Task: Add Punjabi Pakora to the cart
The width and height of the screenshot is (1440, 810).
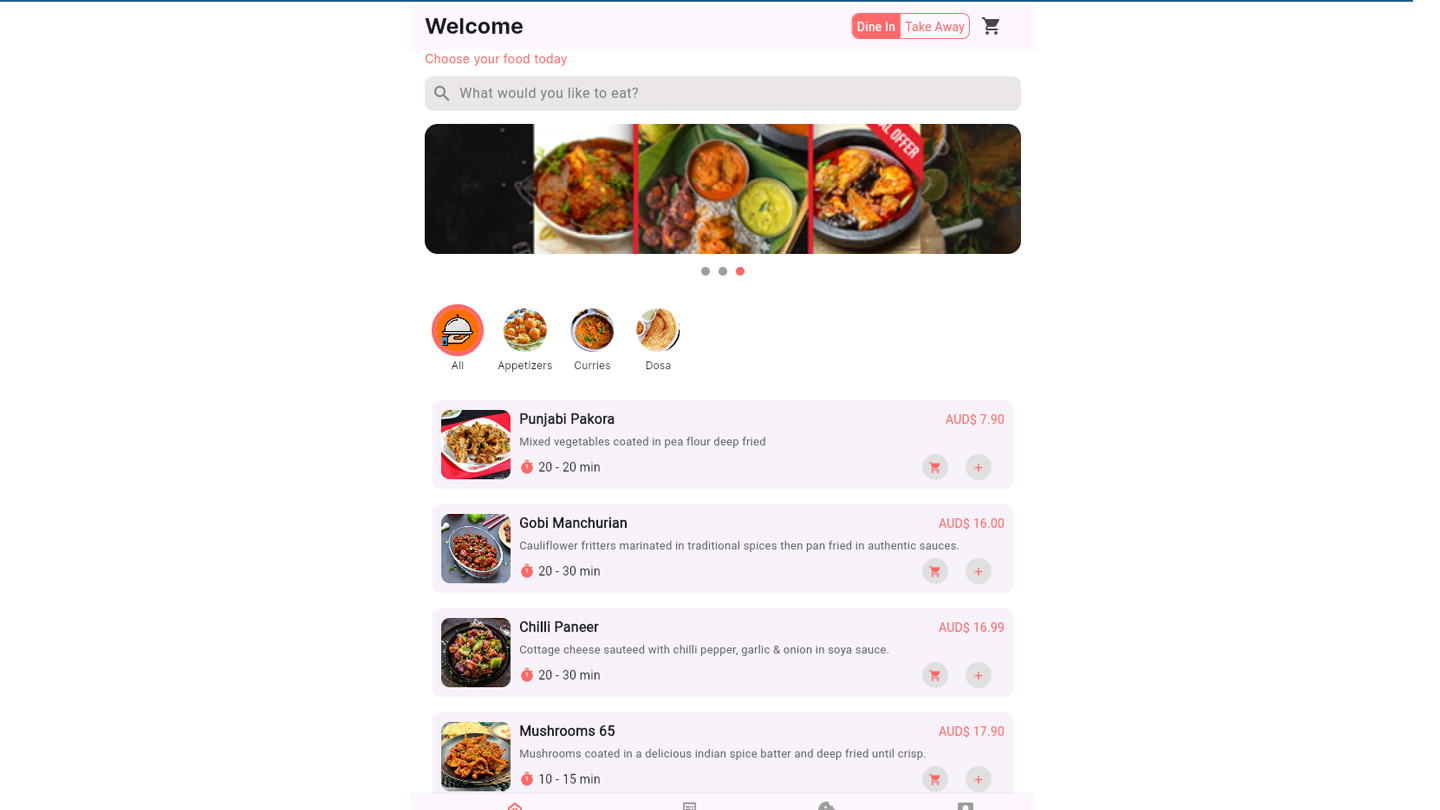Action: tap(934, 467)
